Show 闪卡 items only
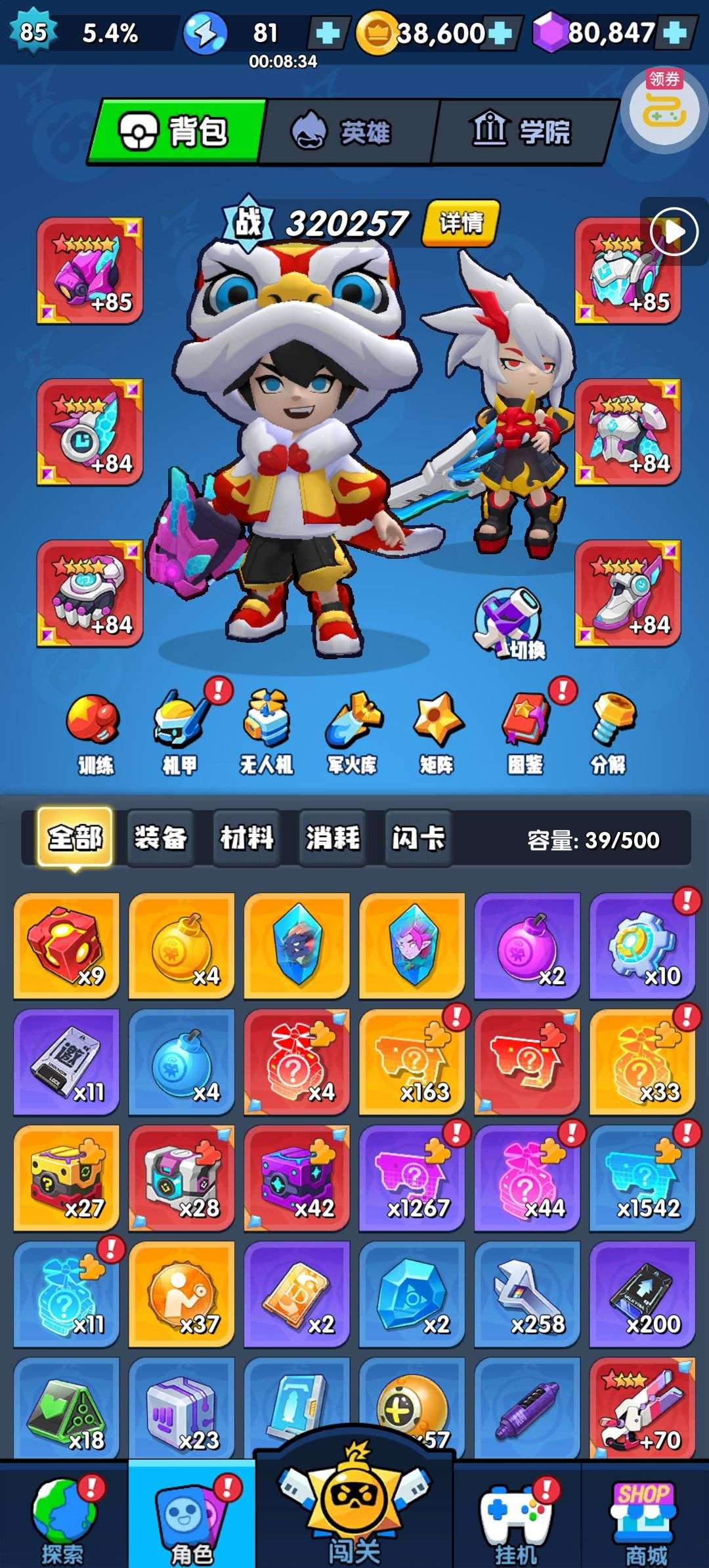 [419, 838]
